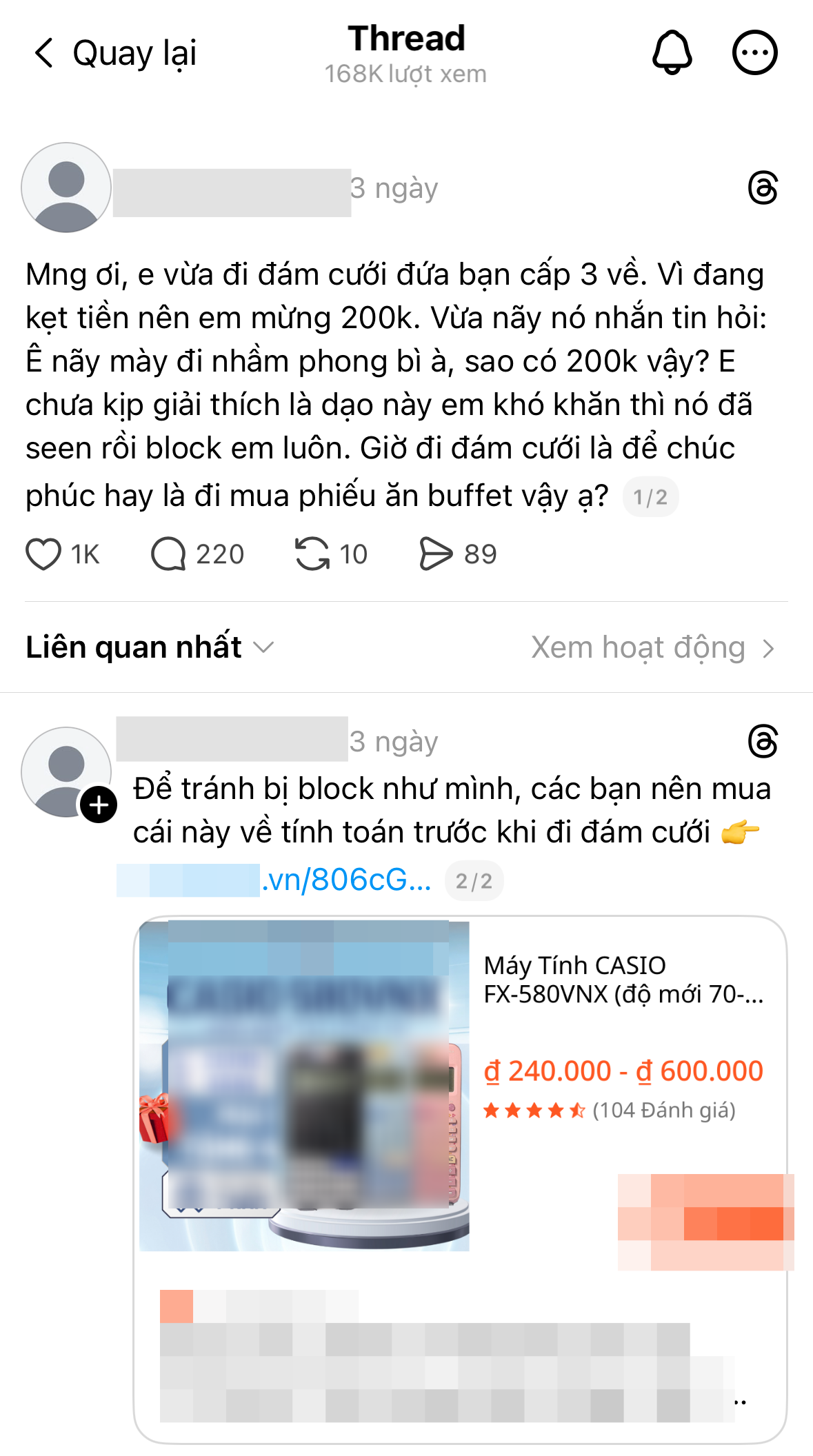
Task: Open comments on the 1/2 post
Action: click(169, 554)
